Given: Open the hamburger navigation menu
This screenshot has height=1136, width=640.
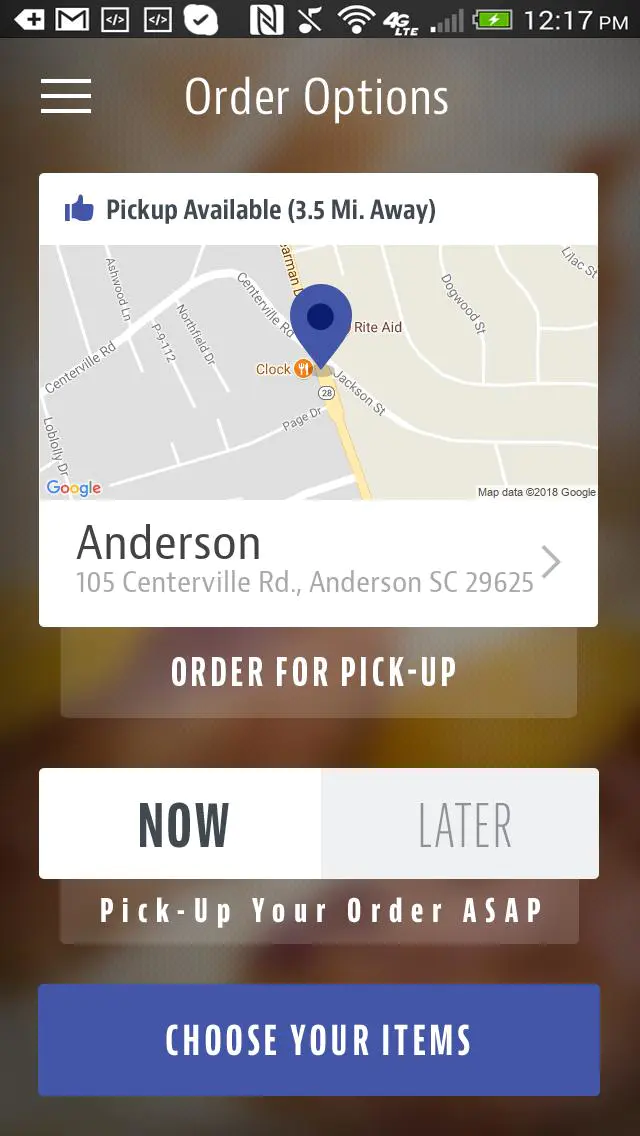Looking at the screenshot, I should 66,96.
